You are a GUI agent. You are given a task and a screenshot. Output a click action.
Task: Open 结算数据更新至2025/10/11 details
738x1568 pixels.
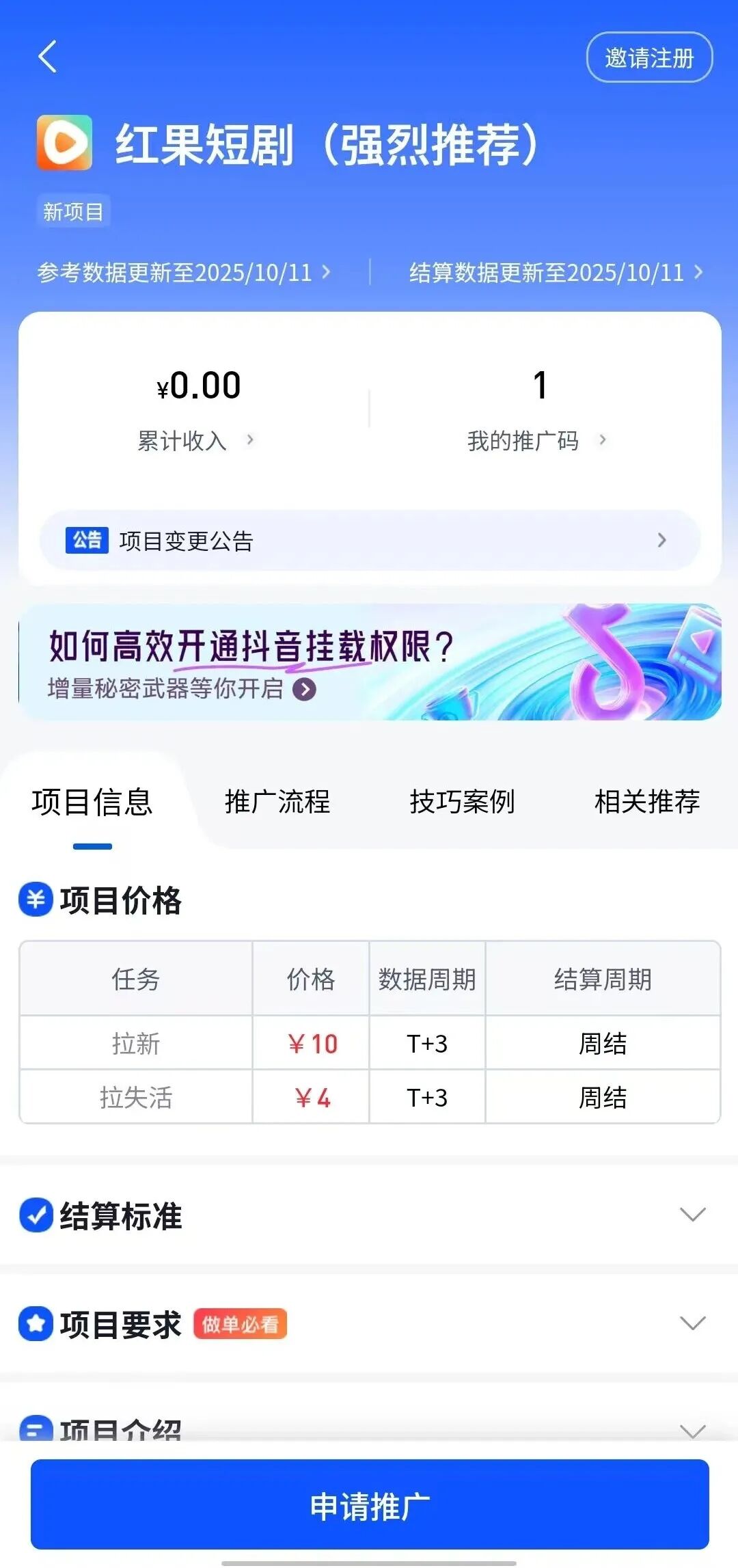click(555, 273)
